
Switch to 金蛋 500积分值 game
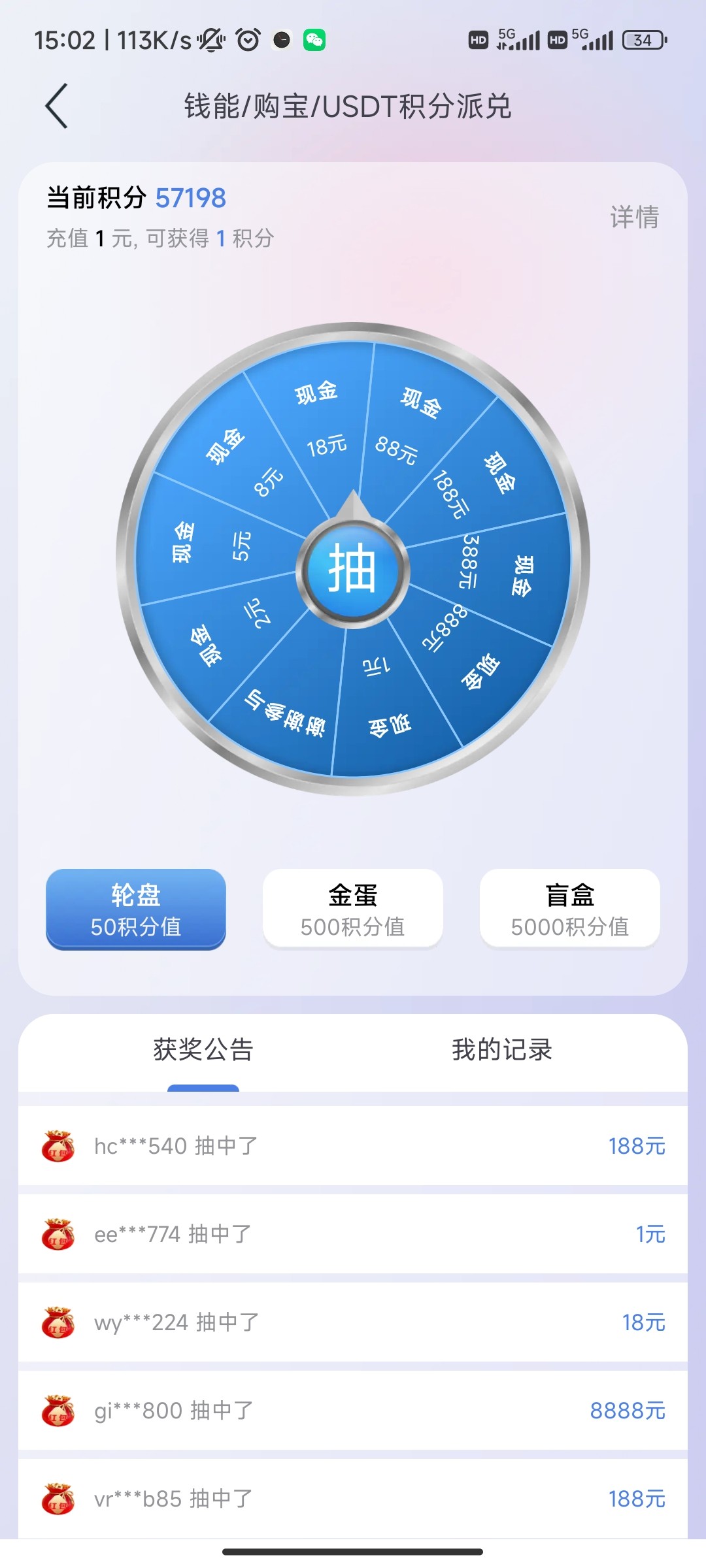(353, 909)
